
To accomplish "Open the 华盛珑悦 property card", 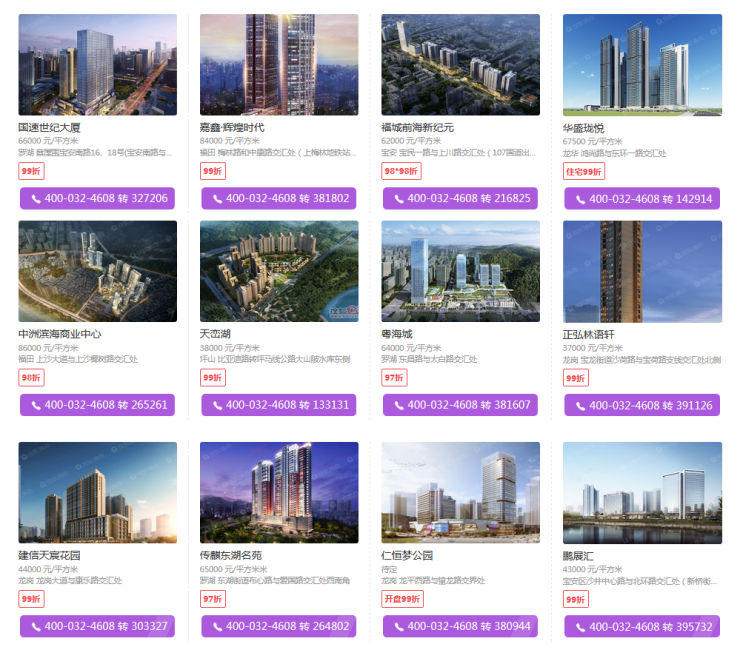I will [x=642, y=65].
